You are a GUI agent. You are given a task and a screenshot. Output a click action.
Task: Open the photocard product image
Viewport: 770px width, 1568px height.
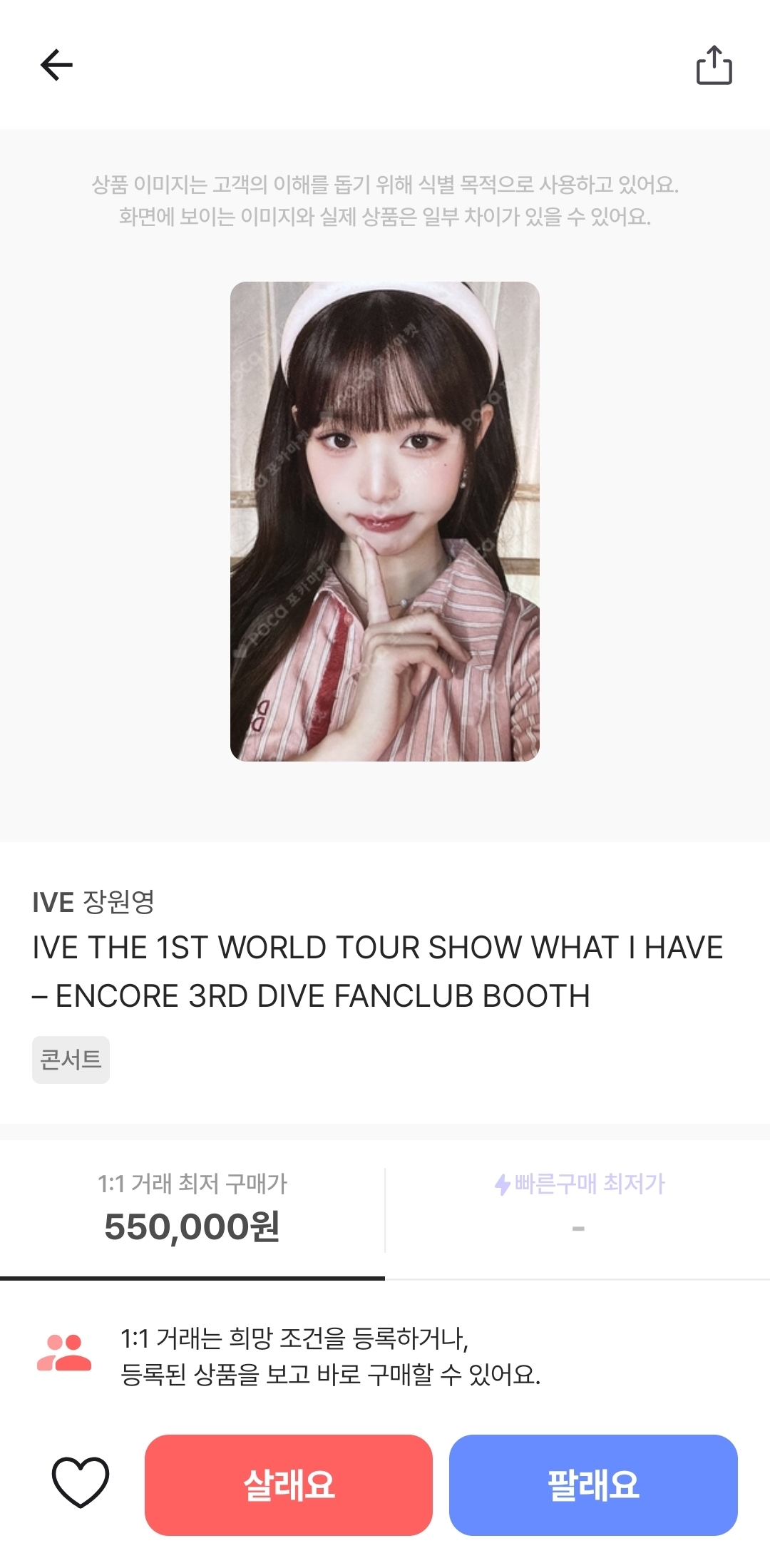385,521
